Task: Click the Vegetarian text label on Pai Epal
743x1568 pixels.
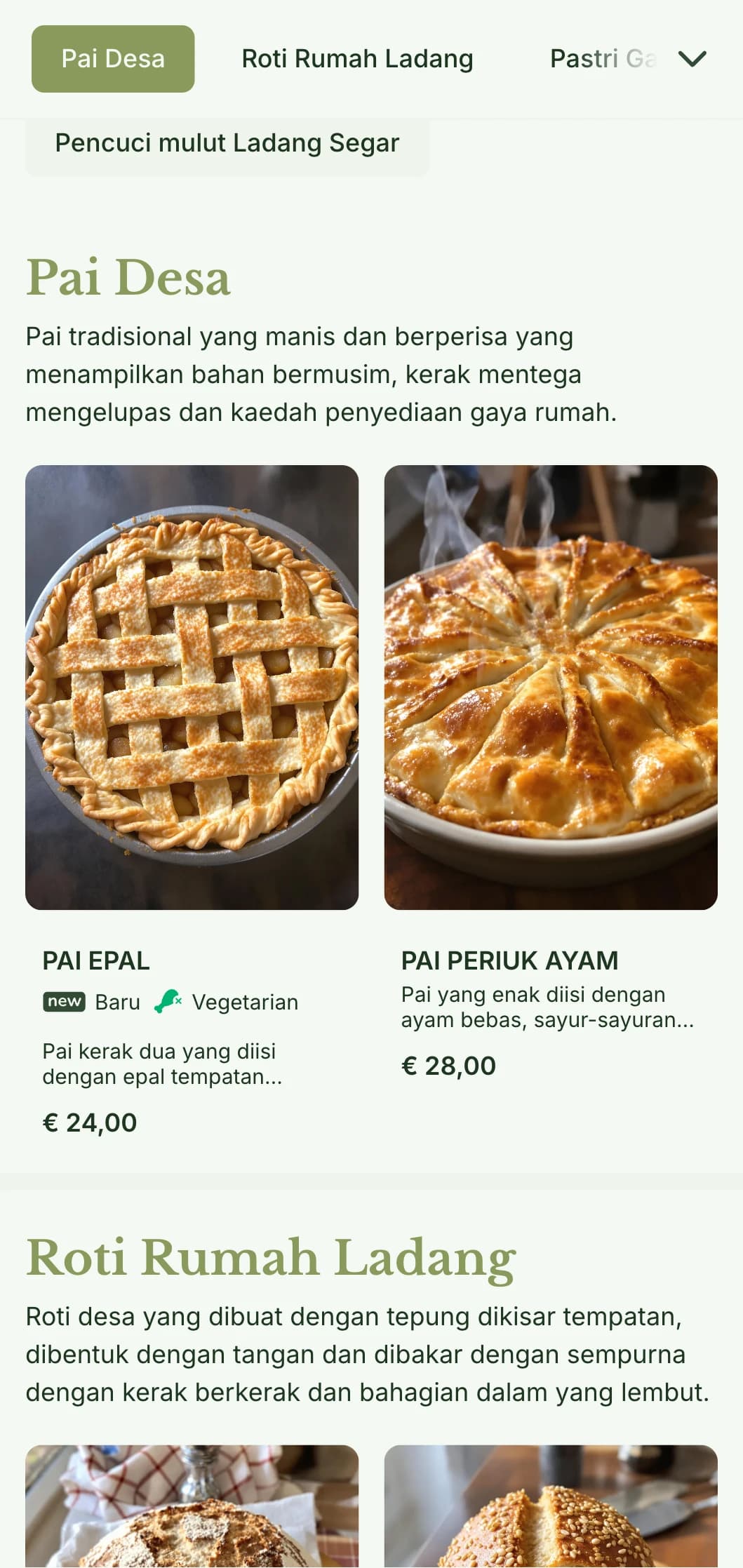Action: (x=245, y=1002)
